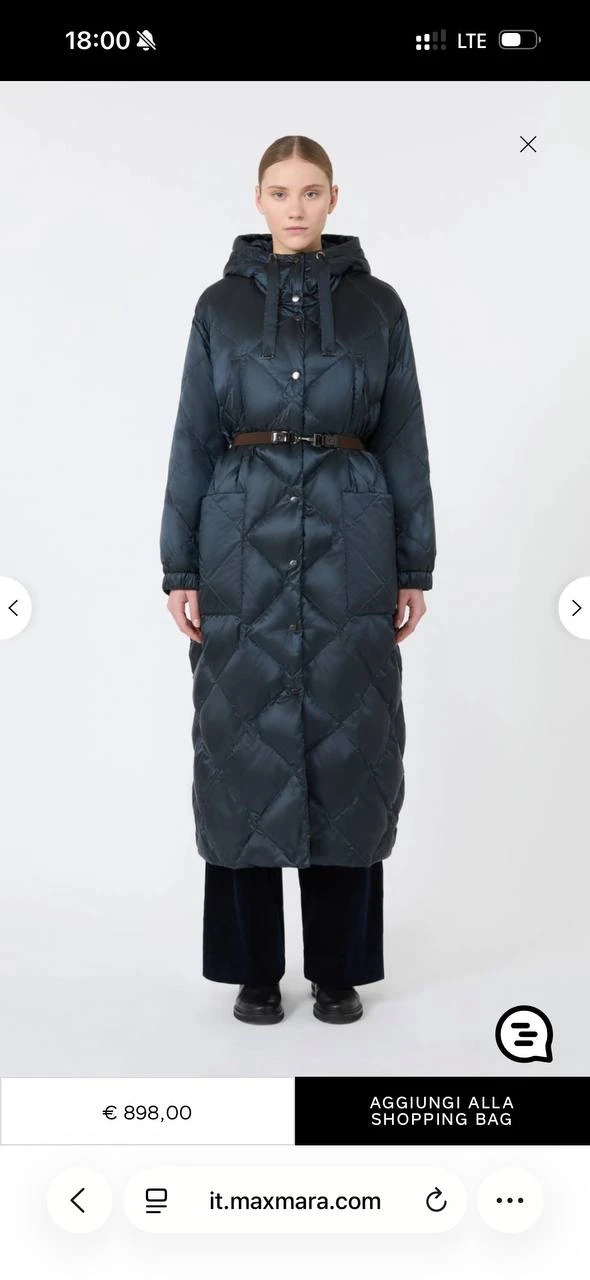
Task: Show the next product photo
Action: click(x=575, y=607)
